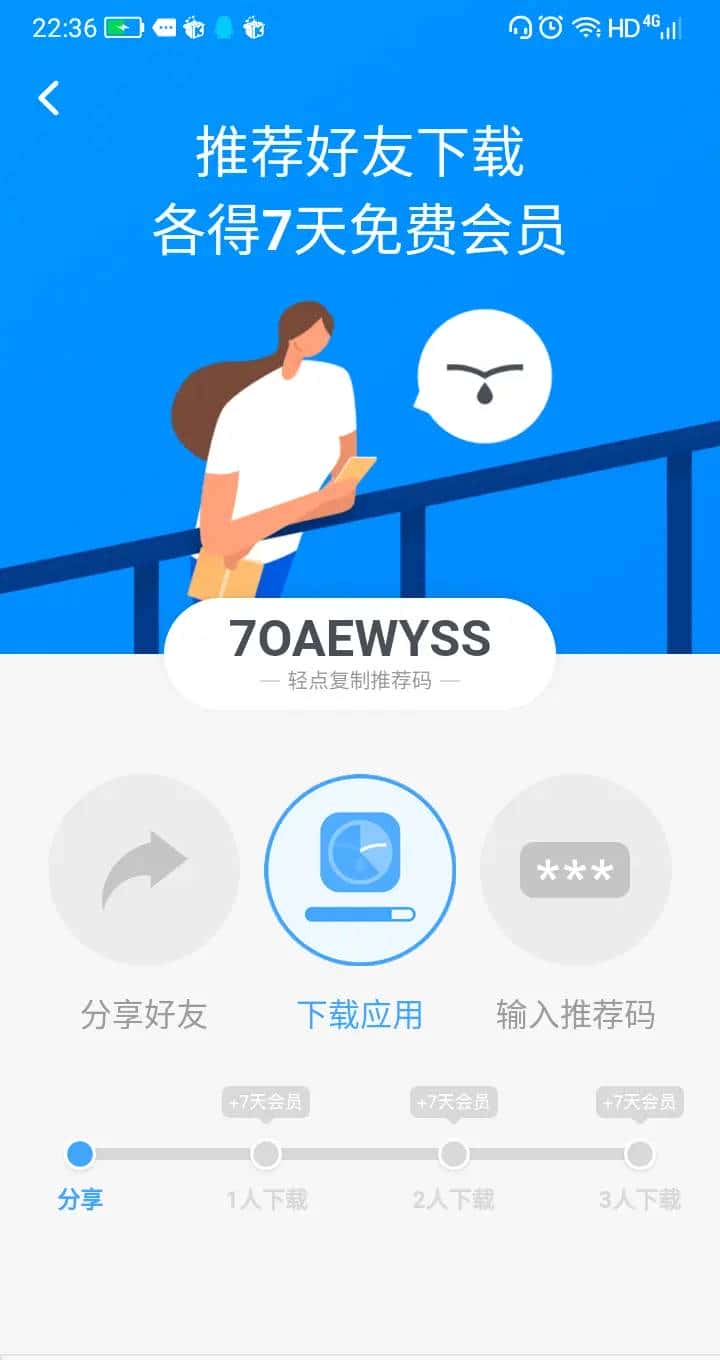Tap the alarm clock icon in status bar
Viewport: 720px width, 1360px height.
pyautogui.click(x=552, y=28)
